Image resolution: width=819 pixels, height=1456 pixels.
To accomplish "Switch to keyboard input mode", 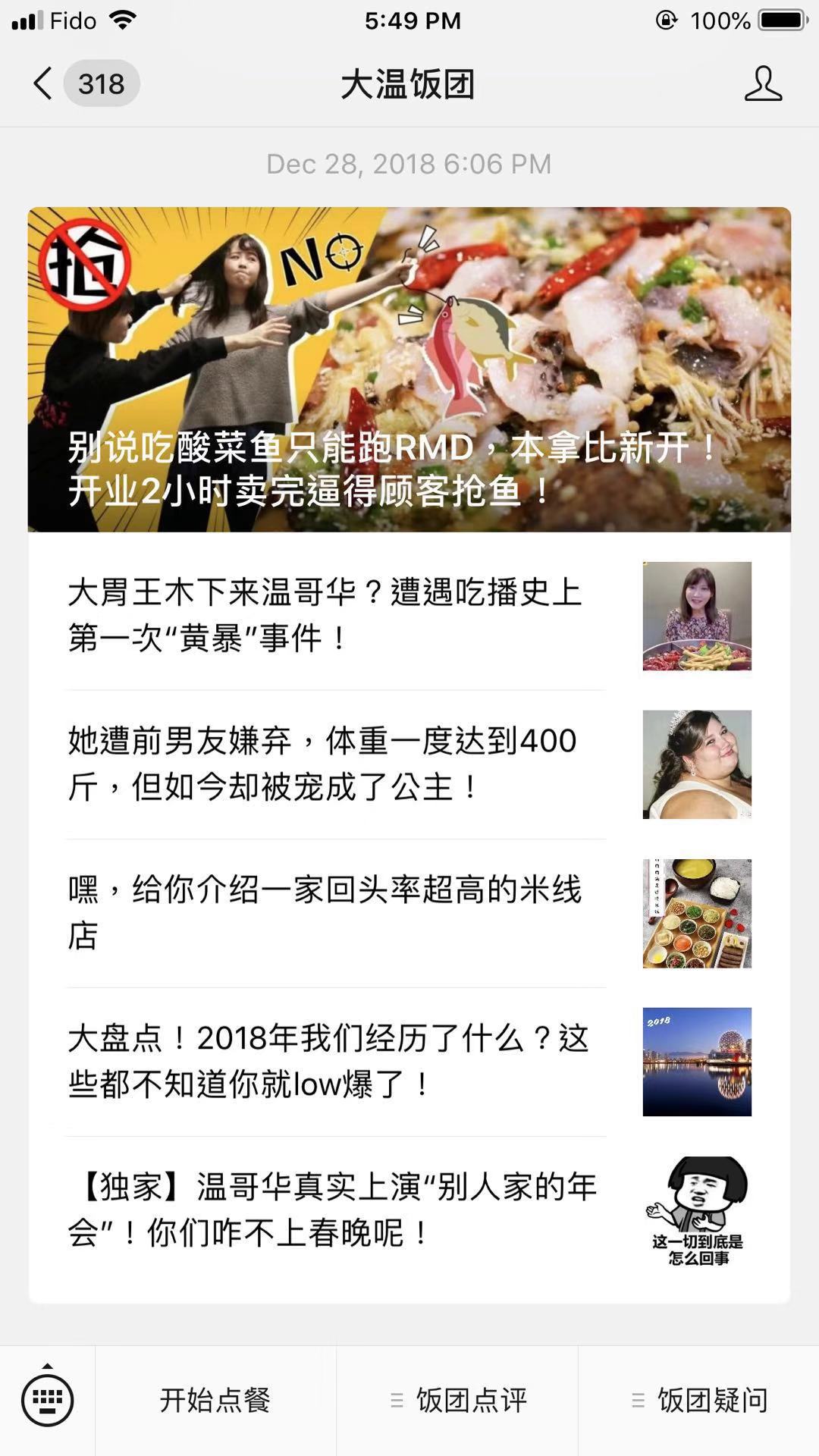I will click(x=48, y=1400).
